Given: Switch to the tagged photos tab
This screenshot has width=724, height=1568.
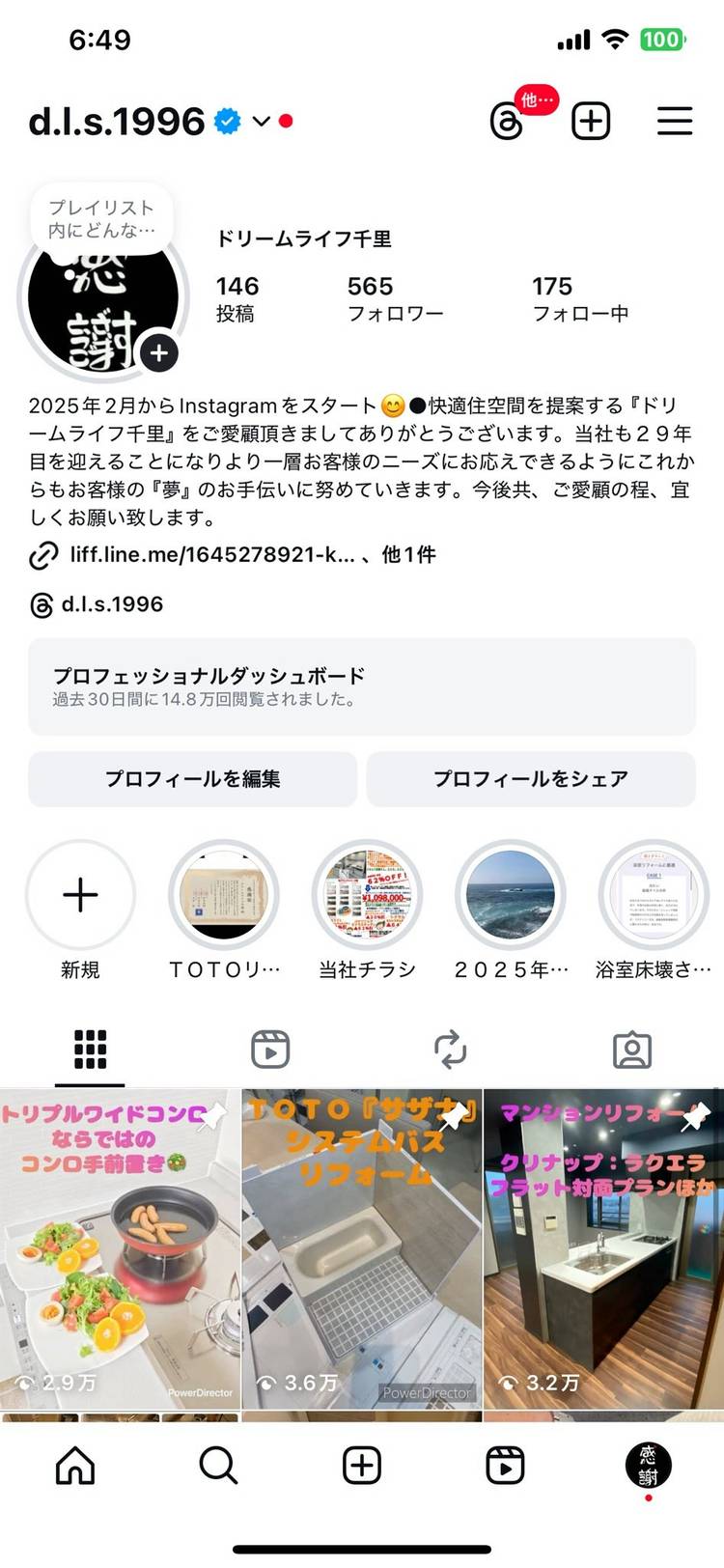Looking at the screenshot, I should point(632,1050).
